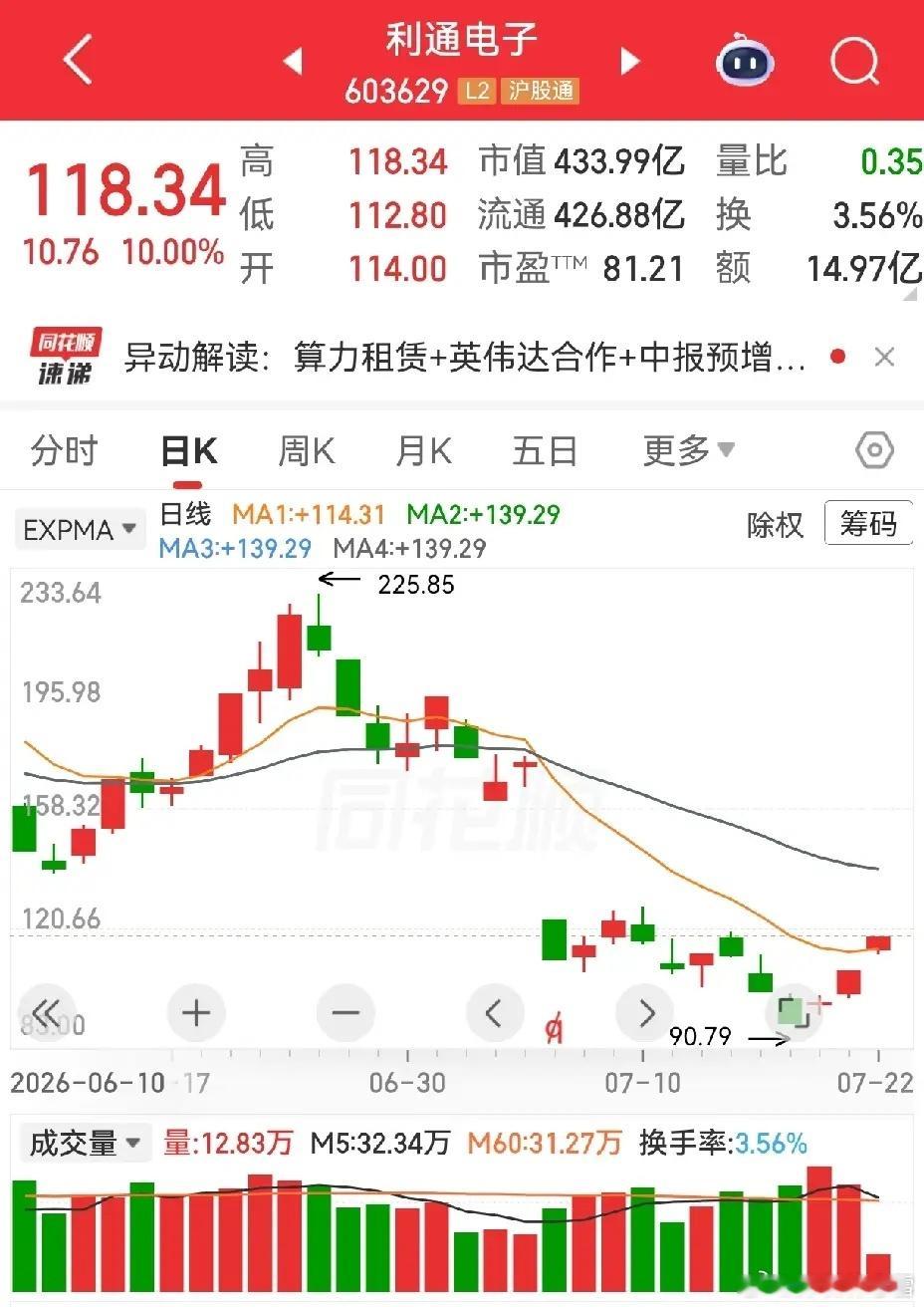
Task: Tap the 除权 adjustment option
Action: coord(775,524)
